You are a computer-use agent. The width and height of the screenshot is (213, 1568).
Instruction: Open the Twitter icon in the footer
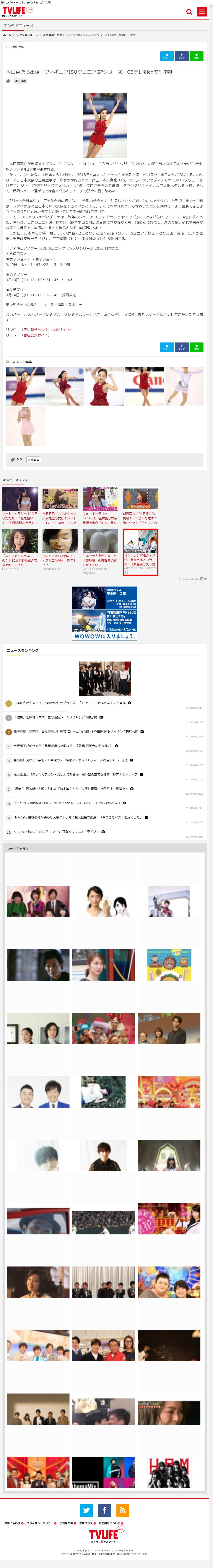pyautogui.click(x=86, y=1510)
